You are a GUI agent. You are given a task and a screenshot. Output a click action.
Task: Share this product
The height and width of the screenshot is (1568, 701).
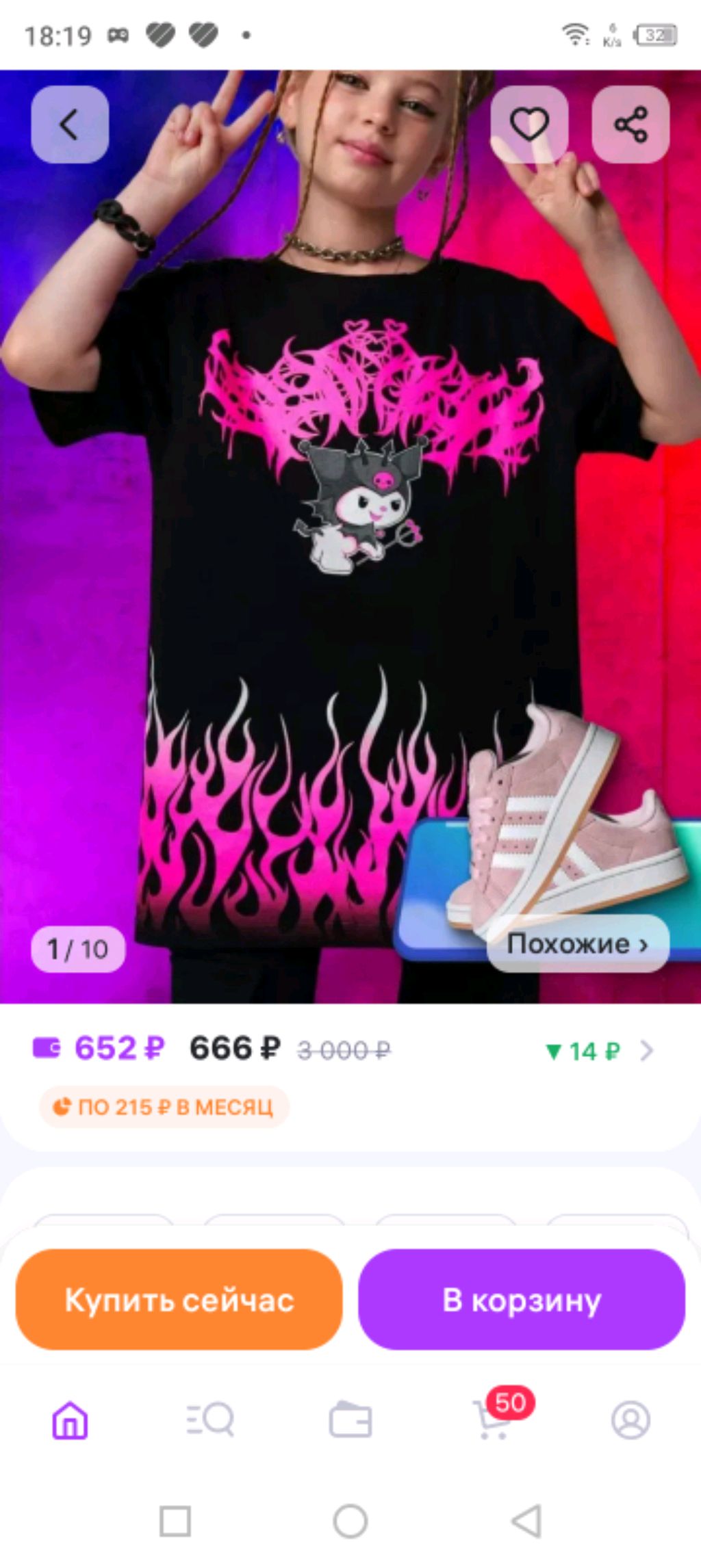pyautogui.click(x=630, y=125)
